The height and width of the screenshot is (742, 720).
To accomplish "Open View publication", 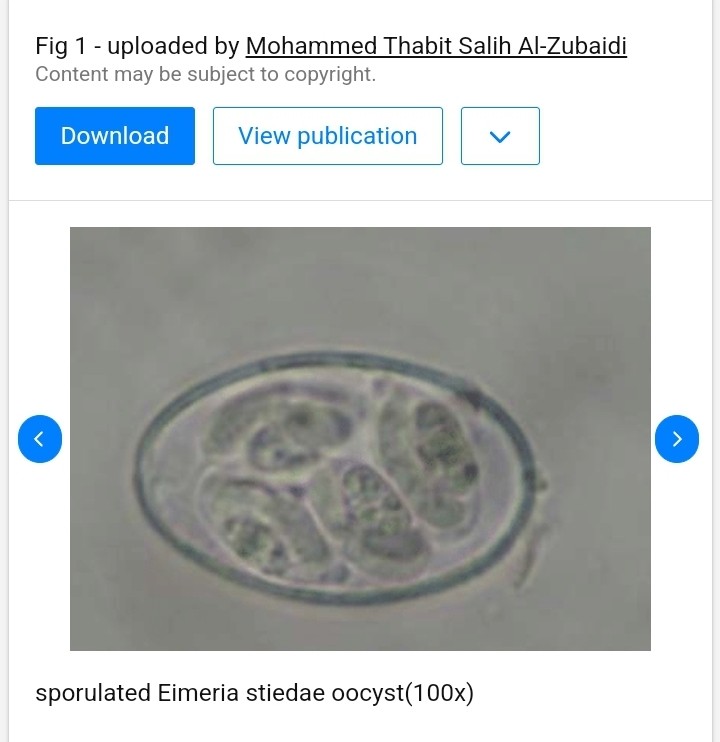I will (327, 136).
